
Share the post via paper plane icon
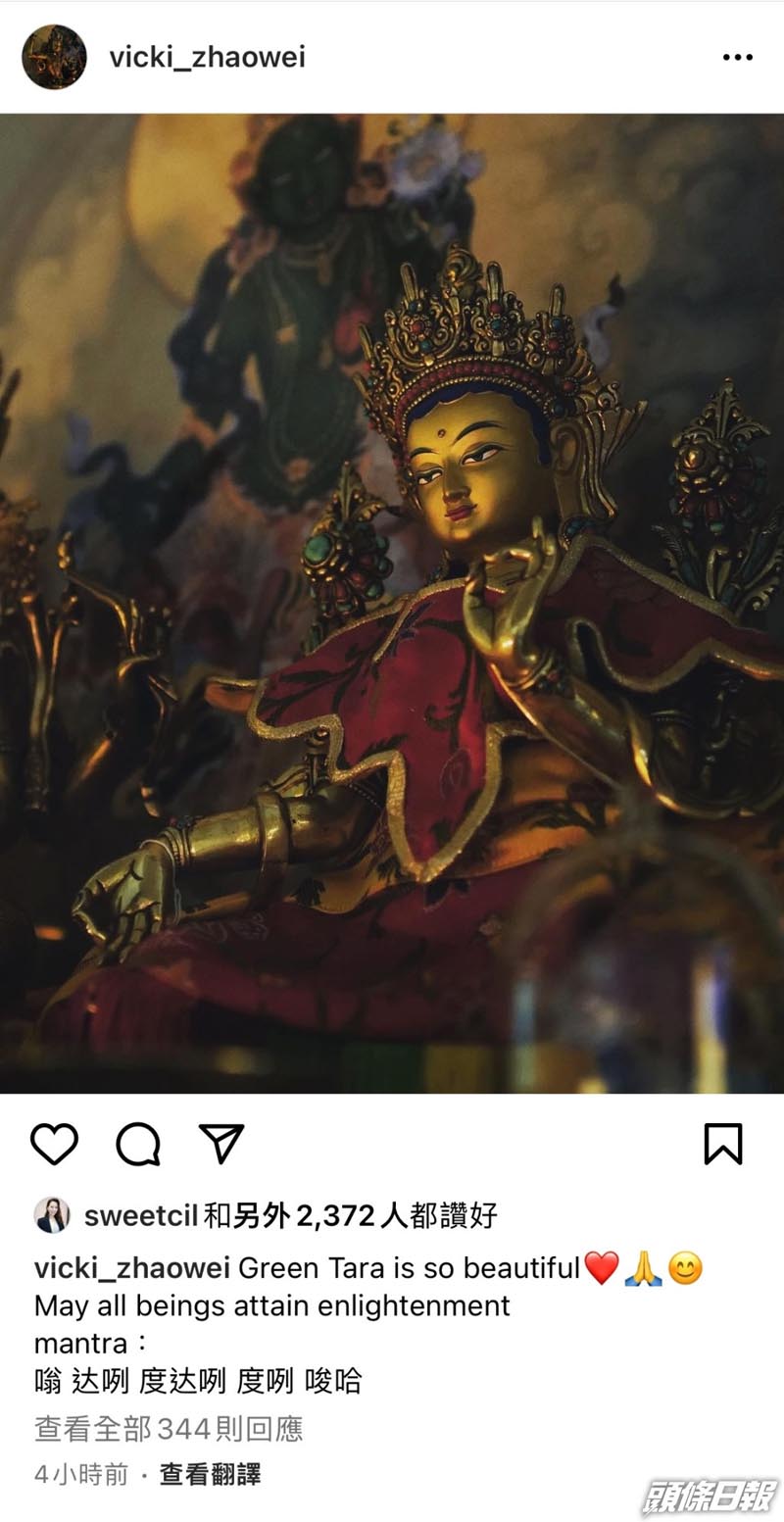click(x=220, y=1144)
